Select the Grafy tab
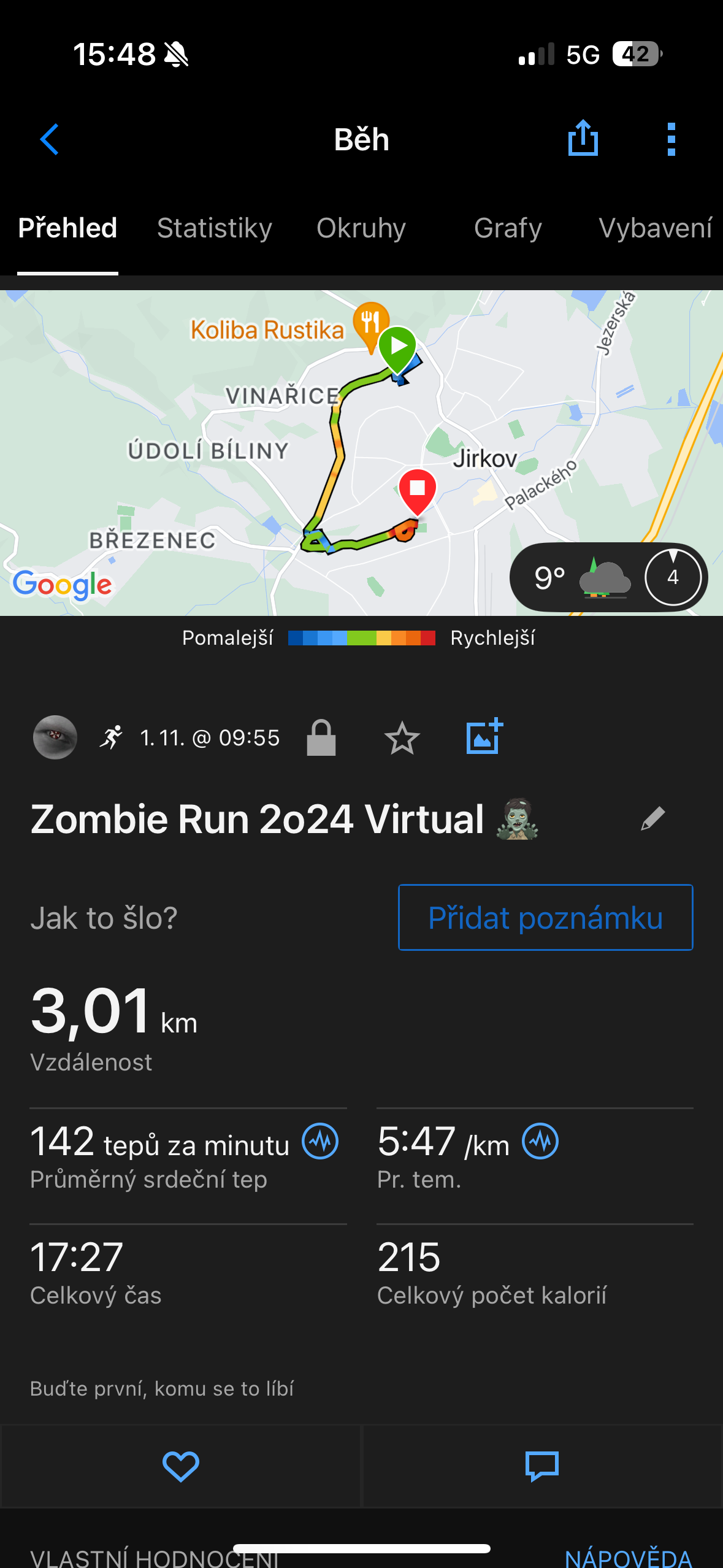Image resolution: width=723 pixels, height=1568 pixels. [x=508, y=228]
